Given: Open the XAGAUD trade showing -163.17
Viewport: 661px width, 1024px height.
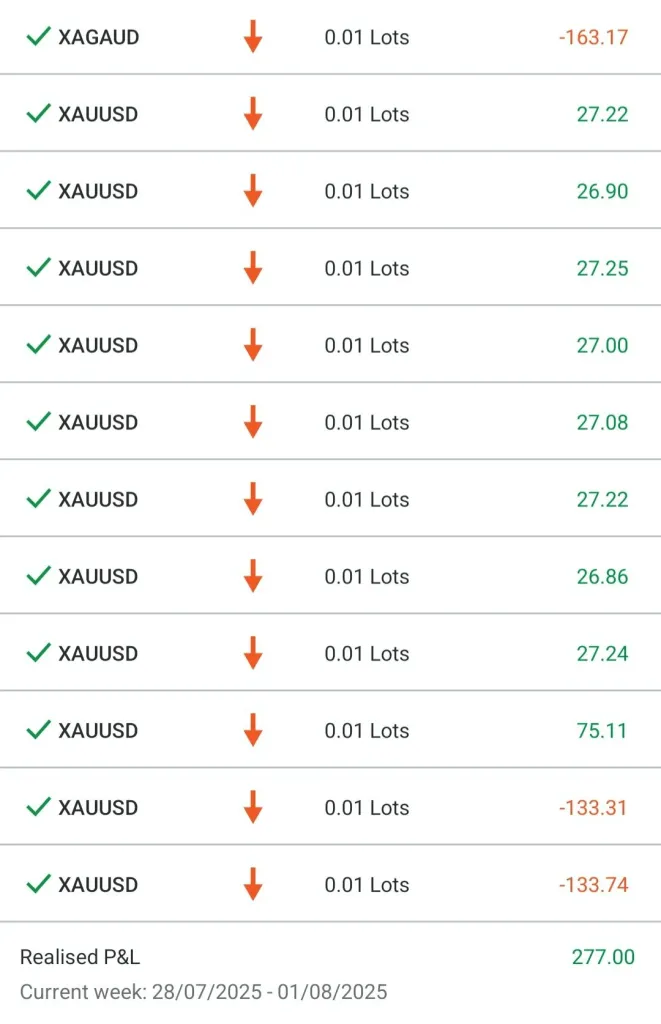Looking at the screenshot, I should pos(330,38).
